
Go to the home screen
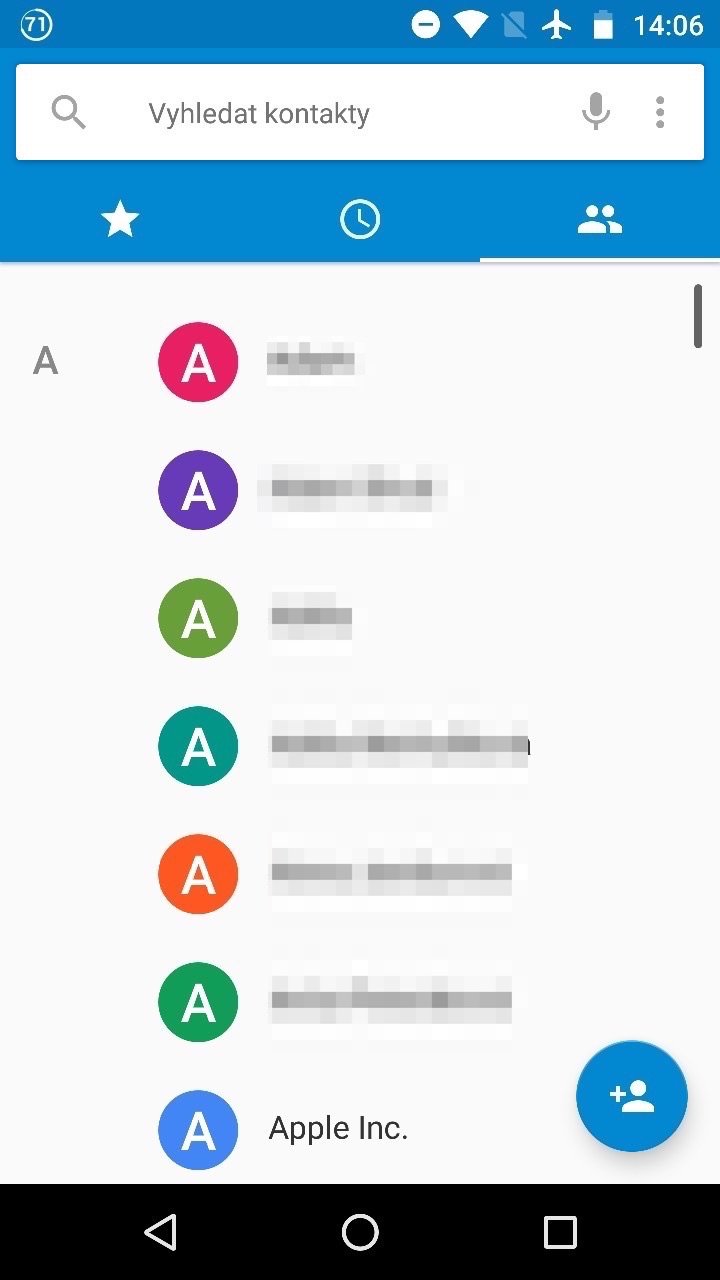coord(360,1232)
